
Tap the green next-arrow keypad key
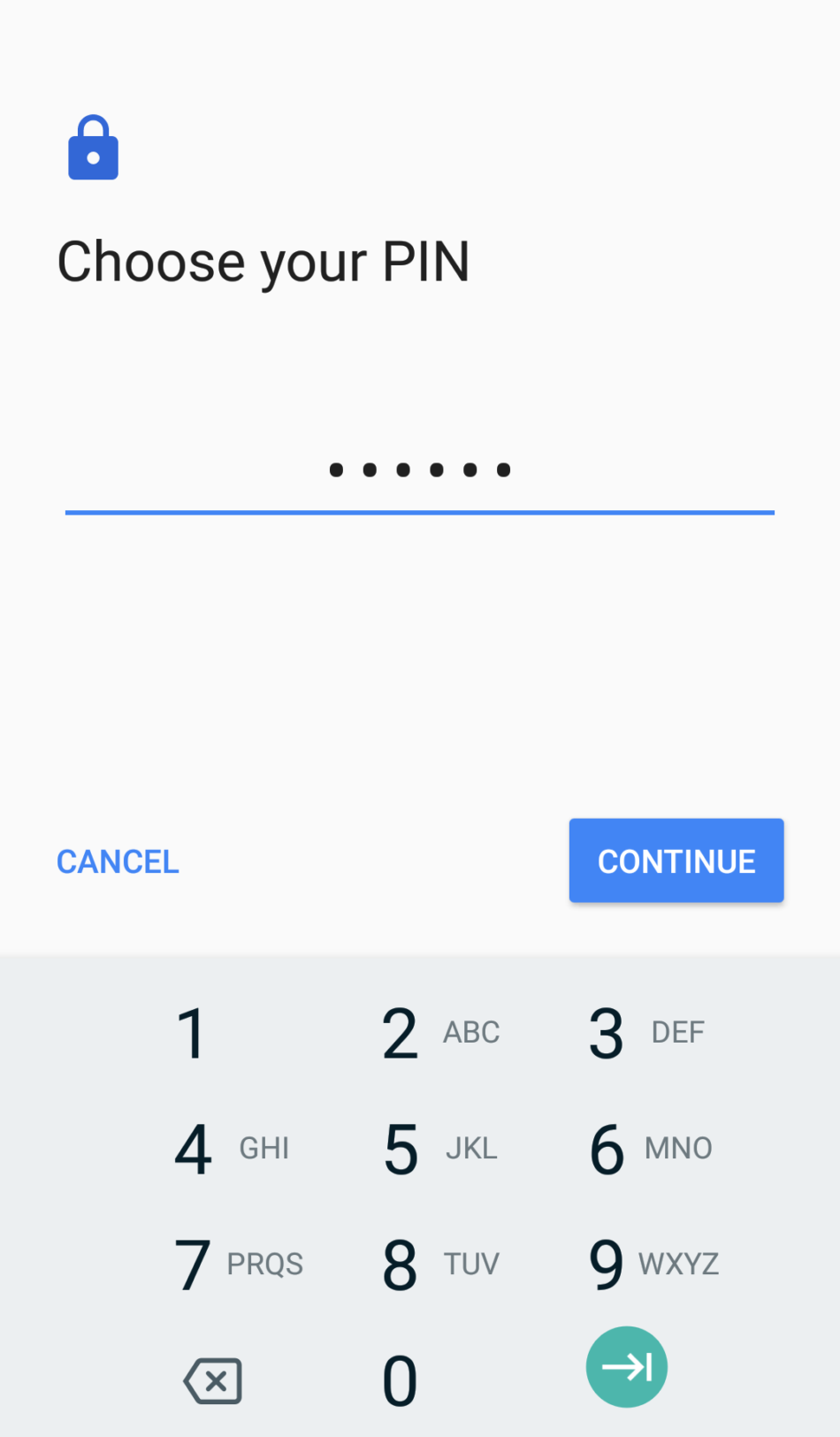pyautogui.click(x=626, y=1366)
